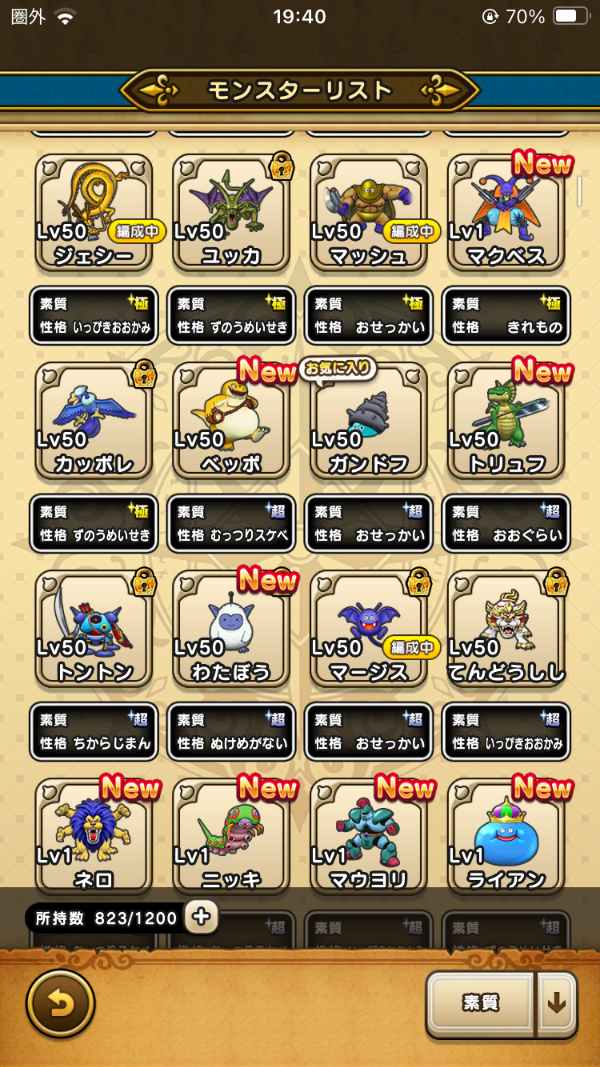Open the Lv1 monster ネロ
Image resolution: width=600 pixels, height=1067 pixels.
pos(93,838)
